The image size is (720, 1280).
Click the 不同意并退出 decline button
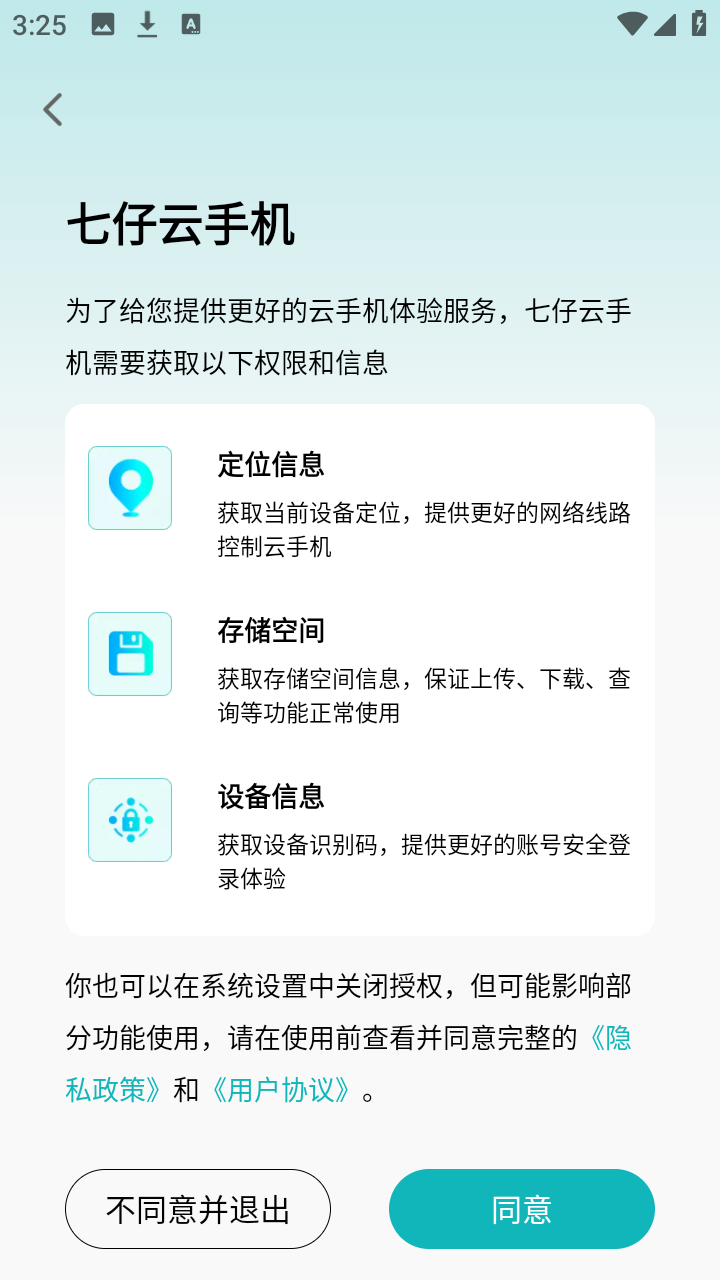[197, 1208]
